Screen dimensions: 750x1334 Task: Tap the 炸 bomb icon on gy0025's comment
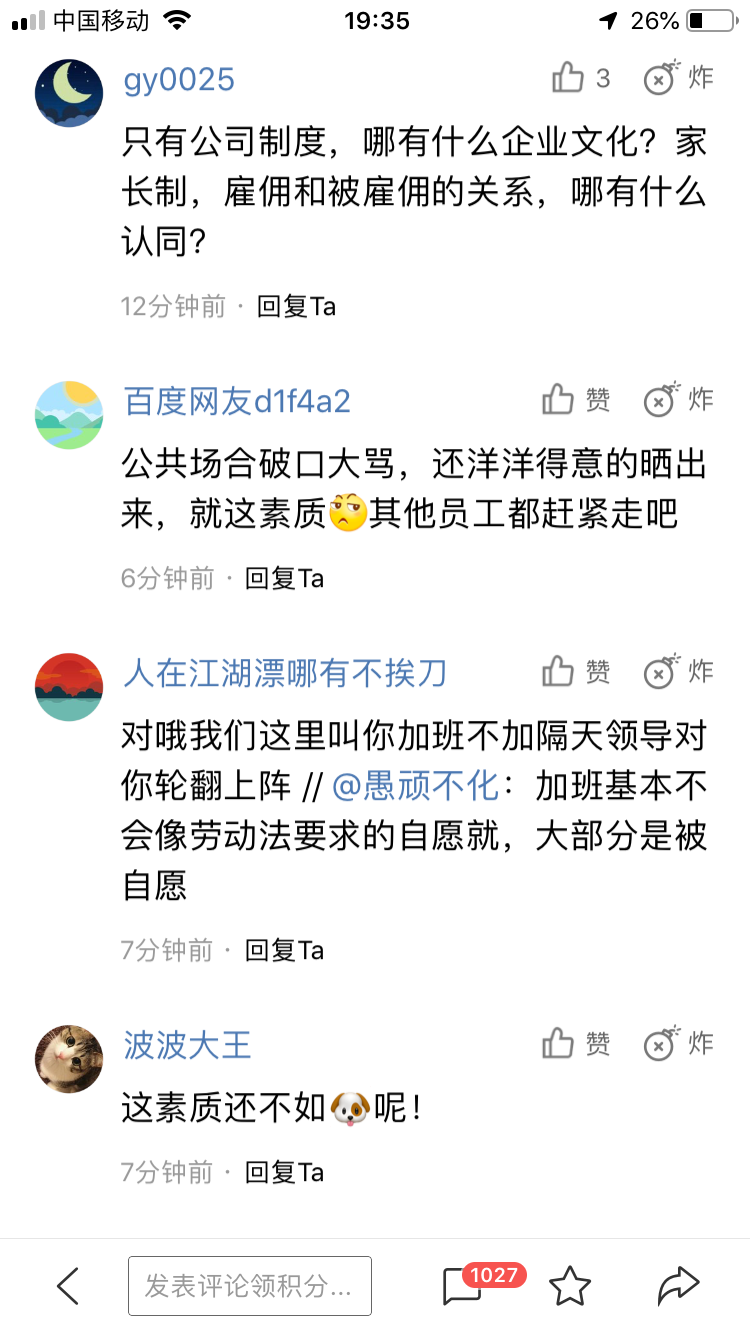(x=661, y=78)
